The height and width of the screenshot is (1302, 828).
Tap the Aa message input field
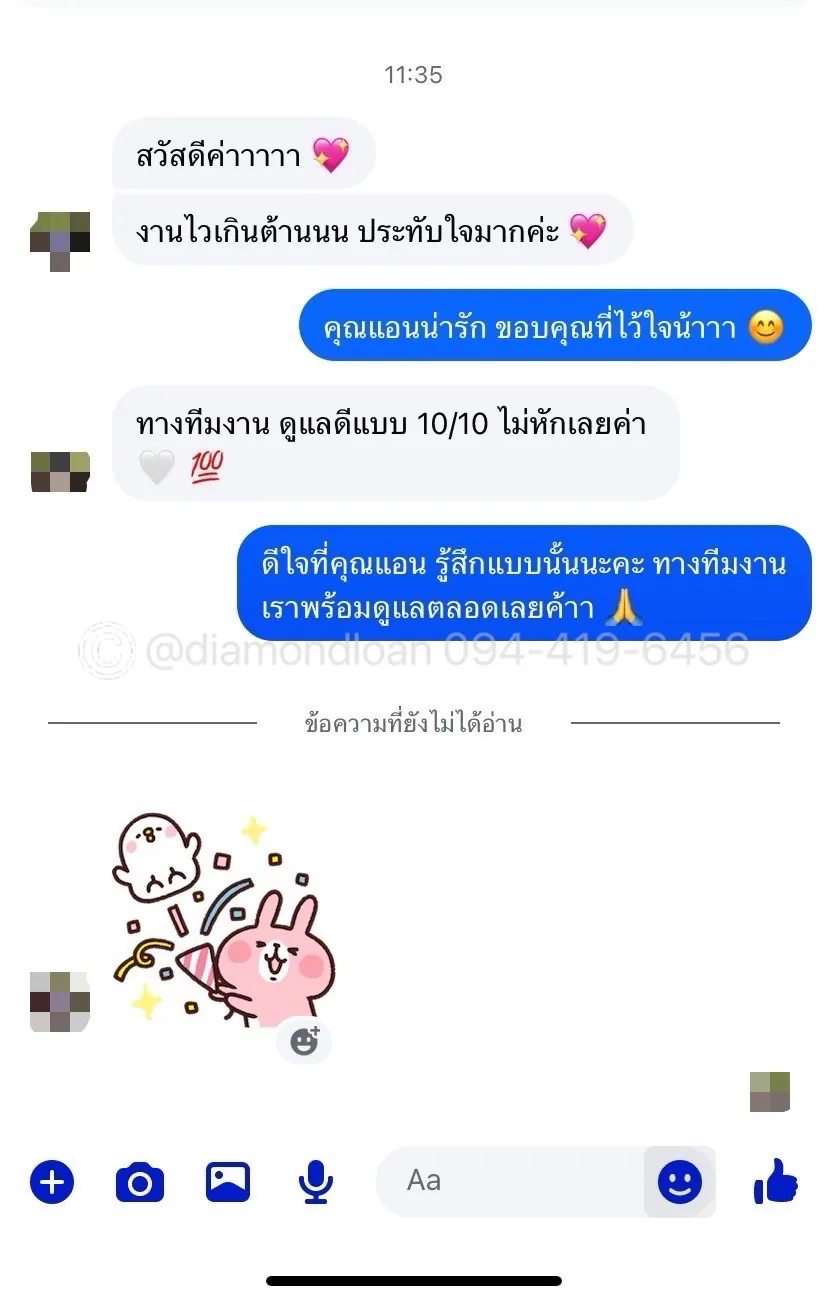click(510, 1182)
